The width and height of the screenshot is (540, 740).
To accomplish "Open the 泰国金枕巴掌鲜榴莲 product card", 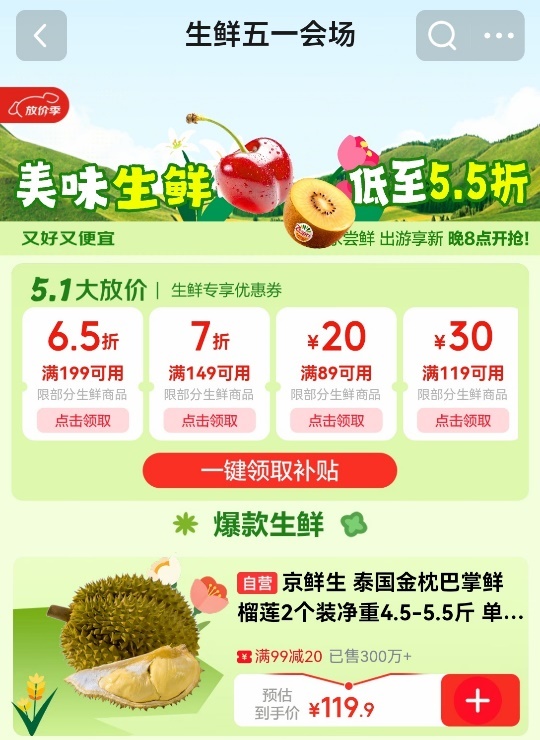I will tap(270, 646).
